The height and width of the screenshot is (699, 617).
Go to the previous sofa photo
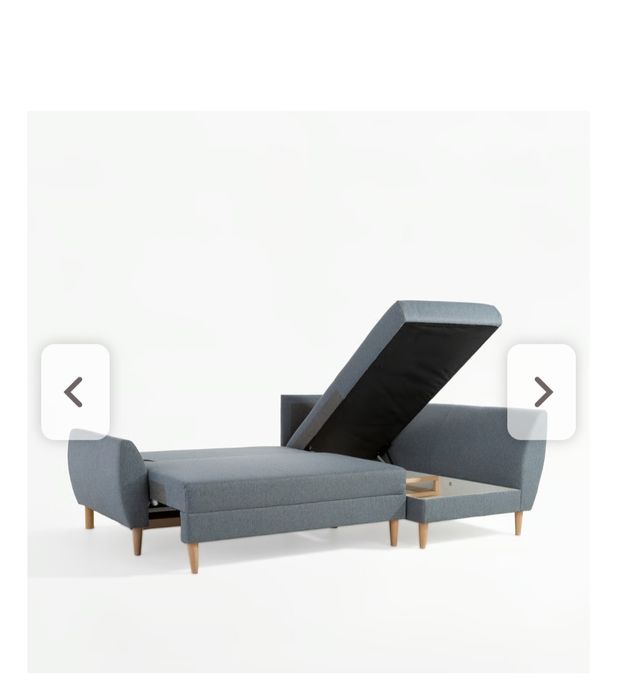point(74,392)
